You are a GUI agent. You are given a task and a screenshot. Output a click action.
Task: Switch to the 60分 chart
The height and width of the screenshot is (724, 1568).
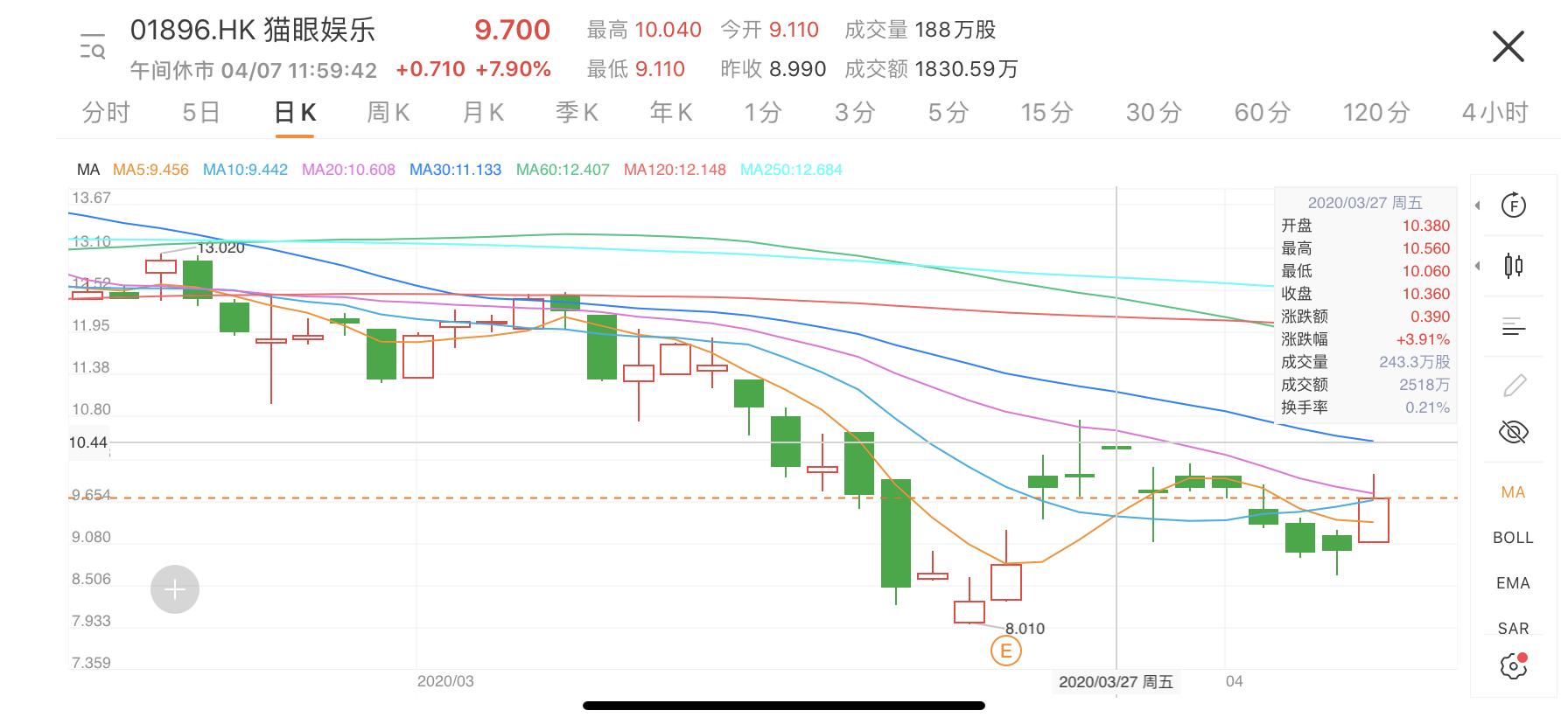pos(1262,113)
